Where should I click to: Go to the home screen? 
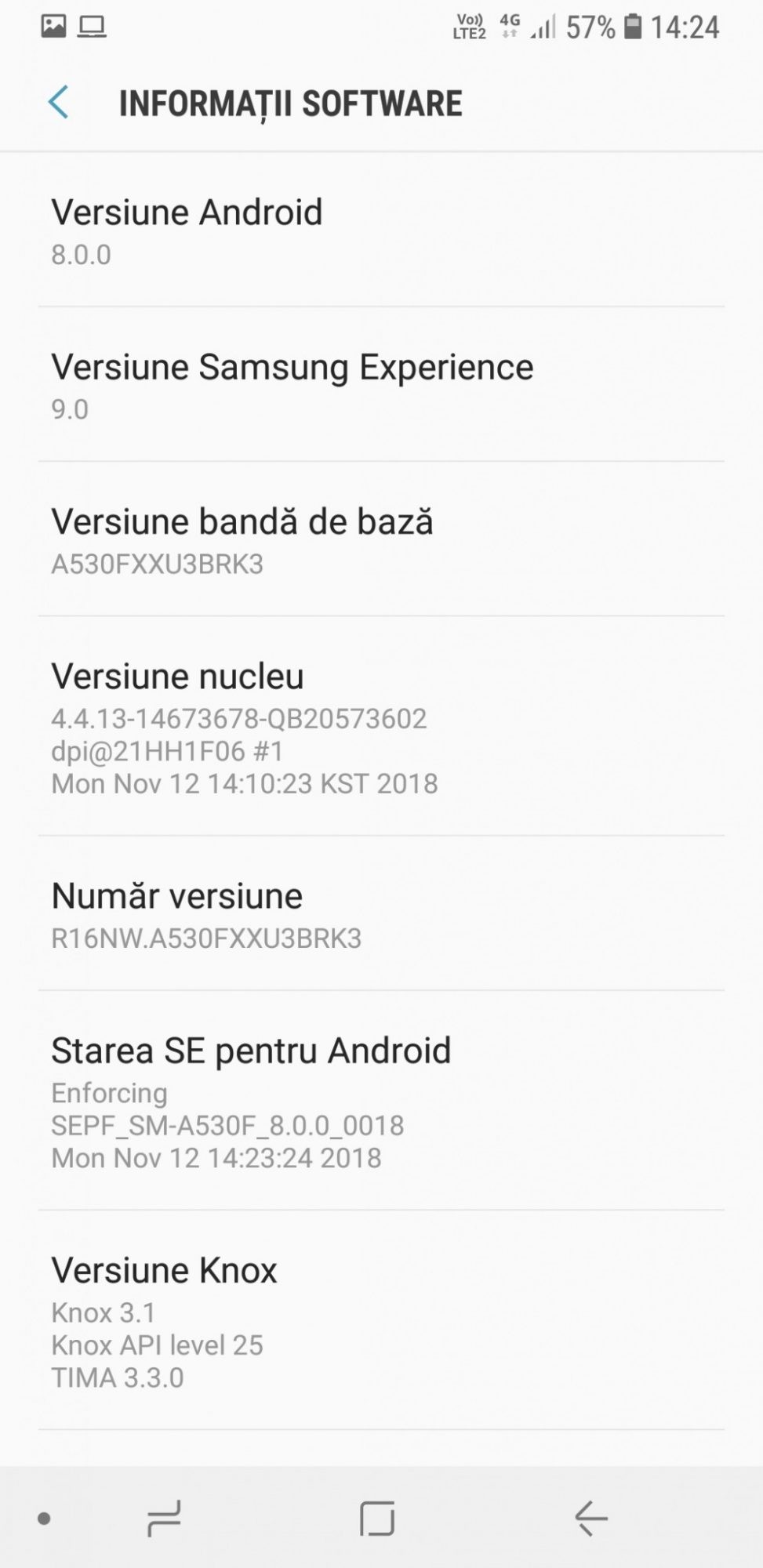click(377, 1519)
